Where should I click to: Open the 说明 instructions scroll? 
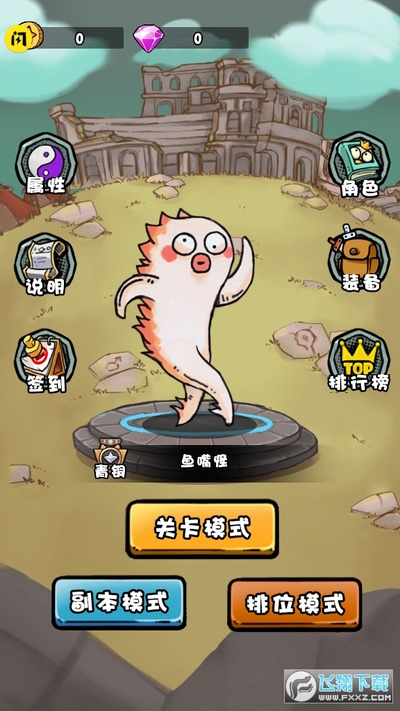[45, 265]
